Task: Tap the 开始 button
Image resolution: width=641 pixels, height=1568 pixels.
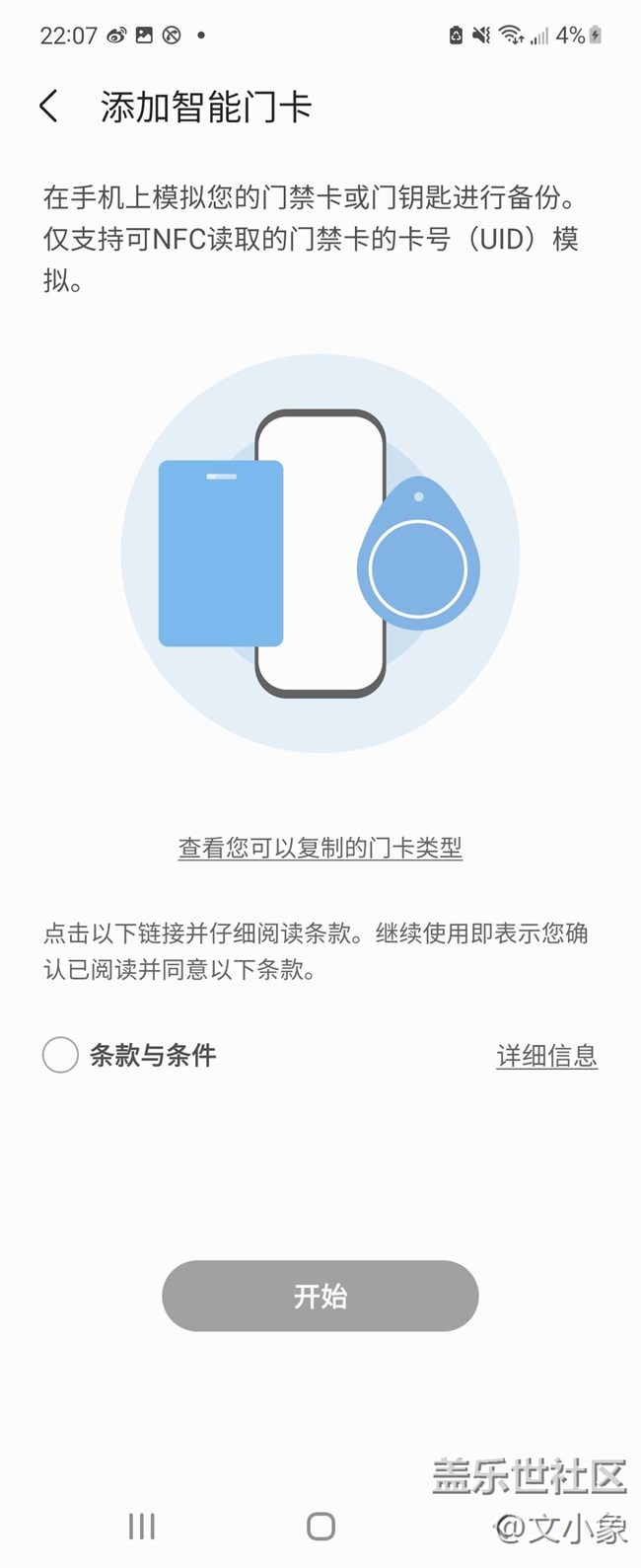Action: pos(320,1296)
